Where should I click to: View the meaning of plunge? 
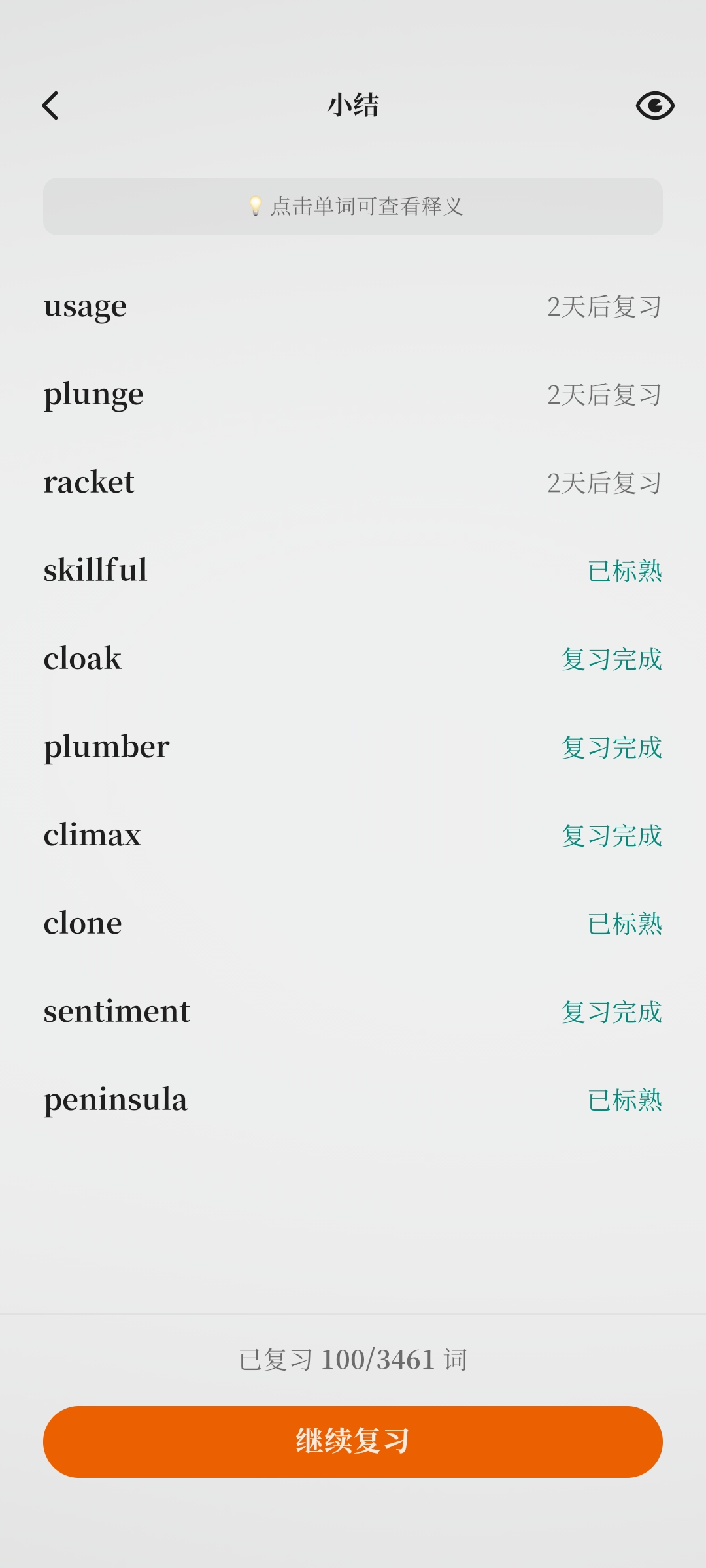[93, 395]
